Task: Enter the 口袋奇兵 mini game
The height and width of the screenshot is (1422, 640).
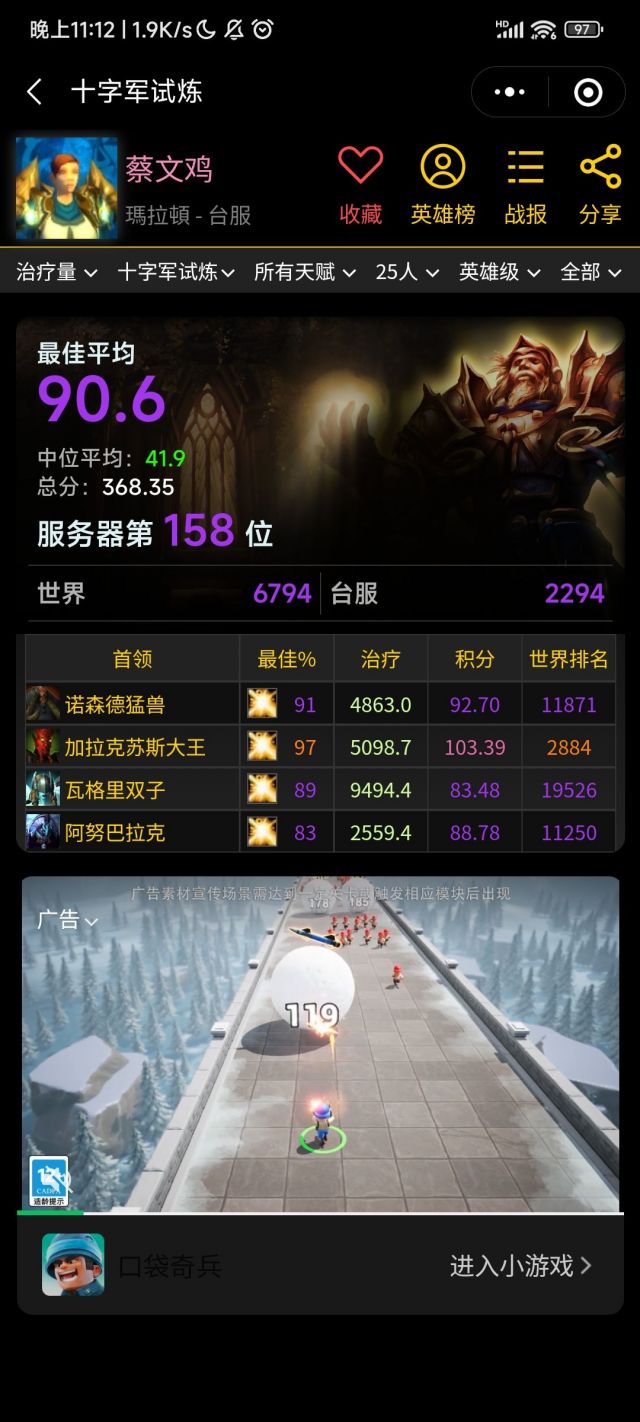Action: click(x=520, y=1266)
